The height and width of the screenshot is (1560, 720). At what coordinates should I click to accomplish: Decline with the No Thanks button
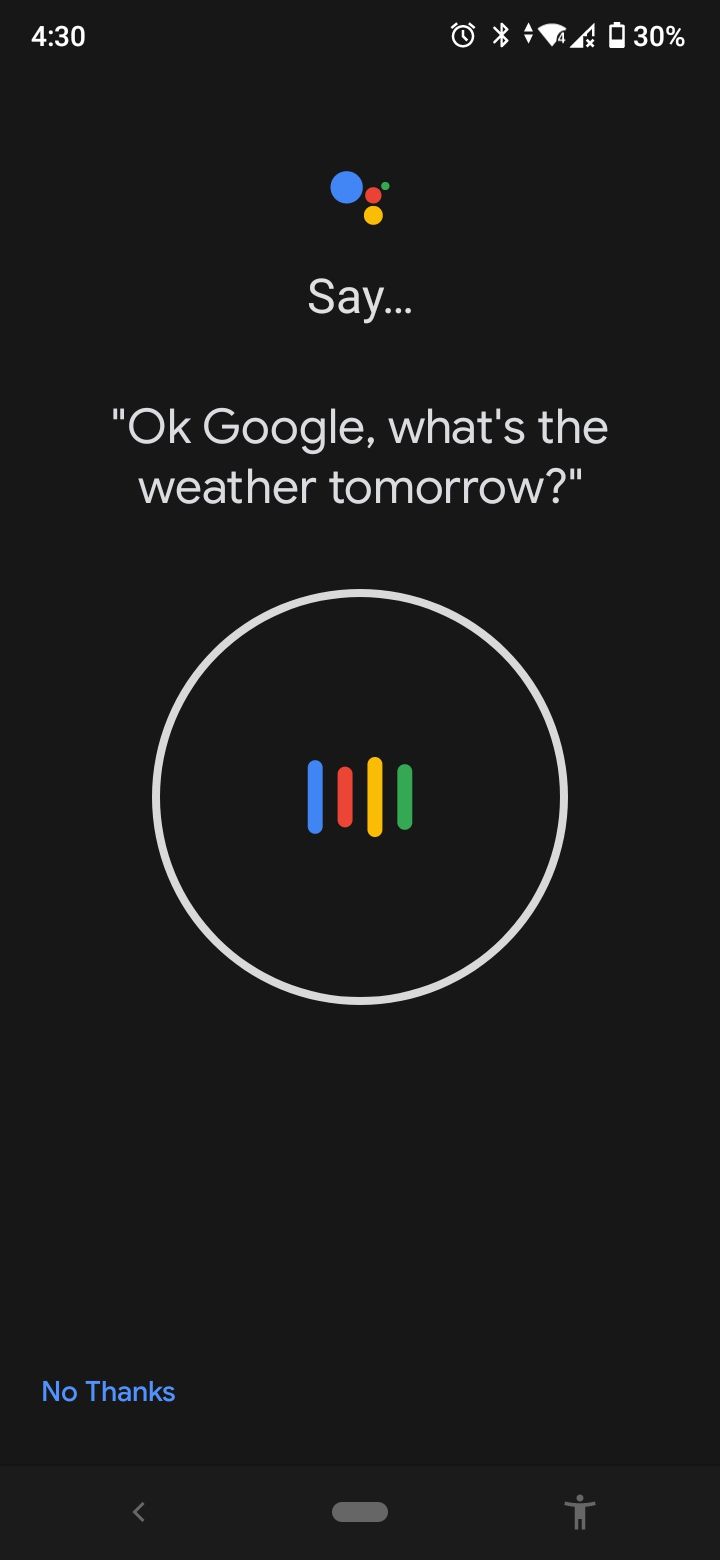click(x=108, y=1391)
